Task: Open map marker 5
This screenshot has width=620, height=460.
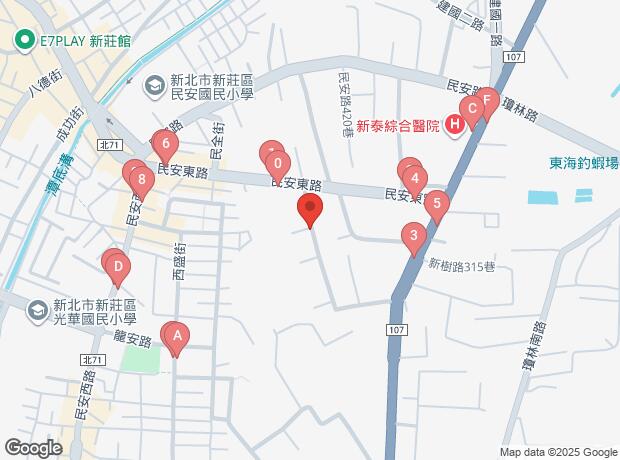Action: [436, 204]
